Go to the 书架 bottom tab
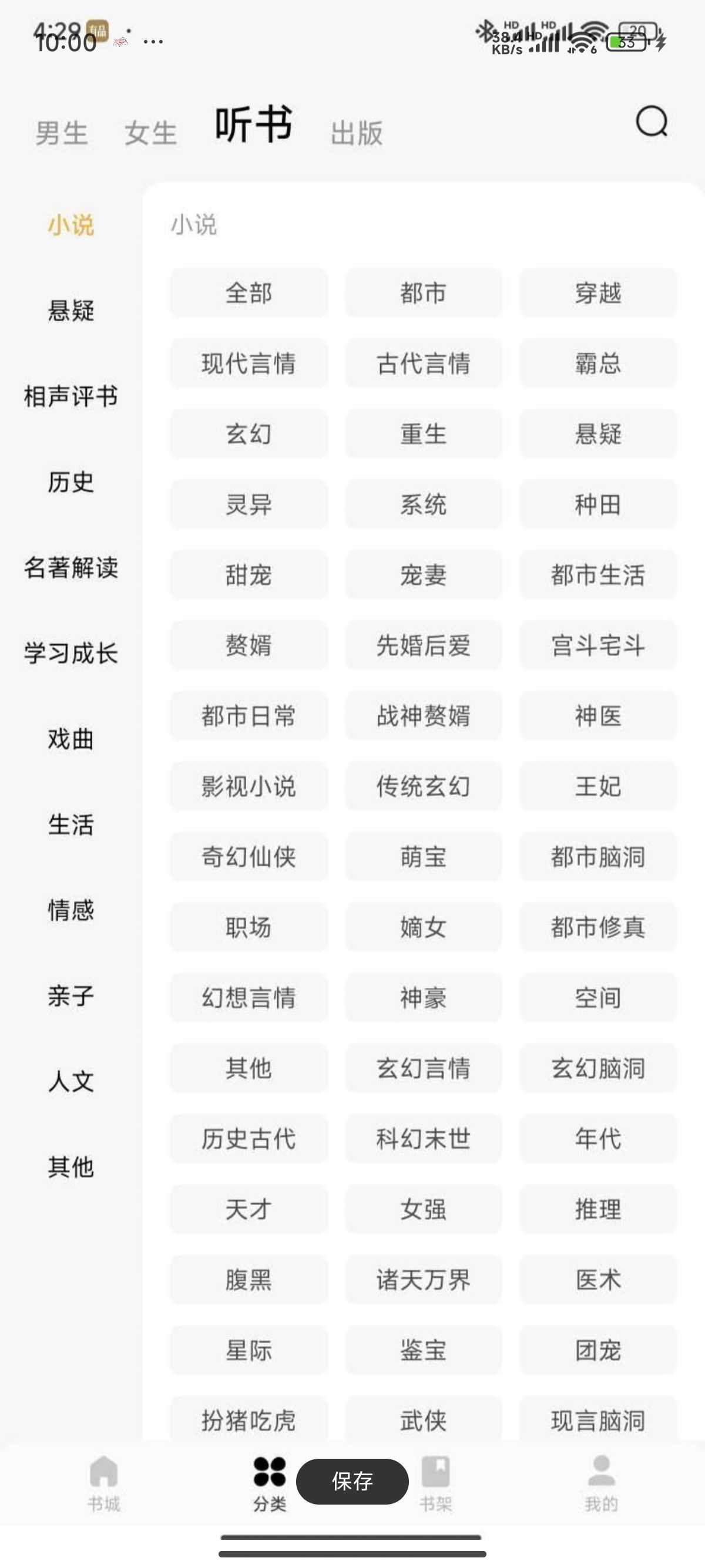Image resolution: width=705 pixels, height=1568 pixels. click(436, 1484)
